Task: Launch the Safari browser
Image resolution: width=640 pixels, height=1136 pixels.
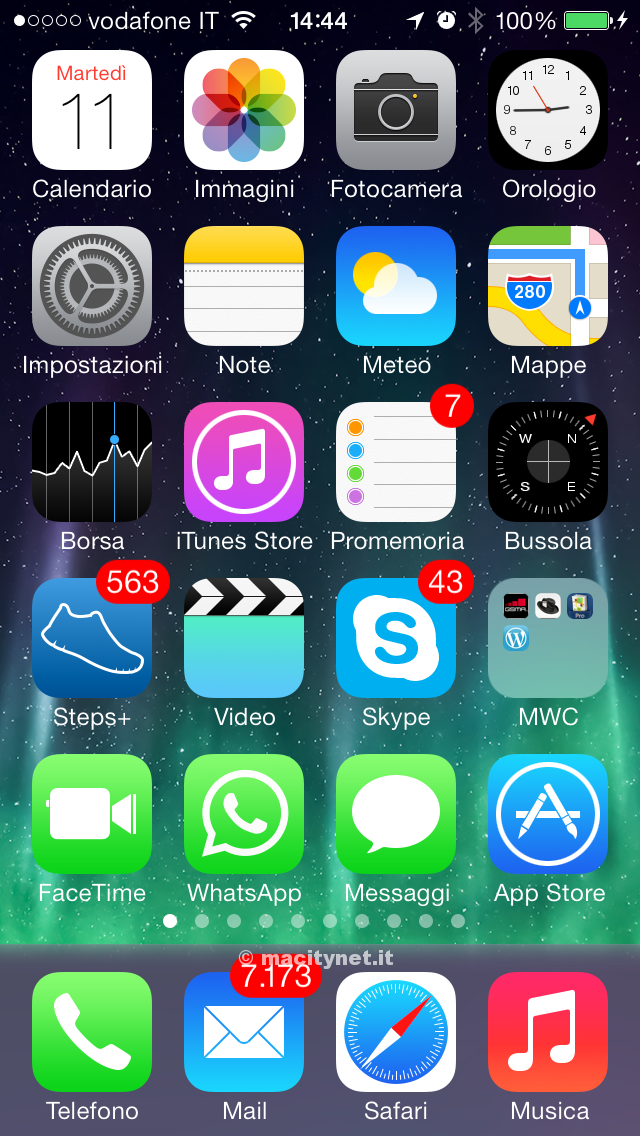Action: point(396,1032)
